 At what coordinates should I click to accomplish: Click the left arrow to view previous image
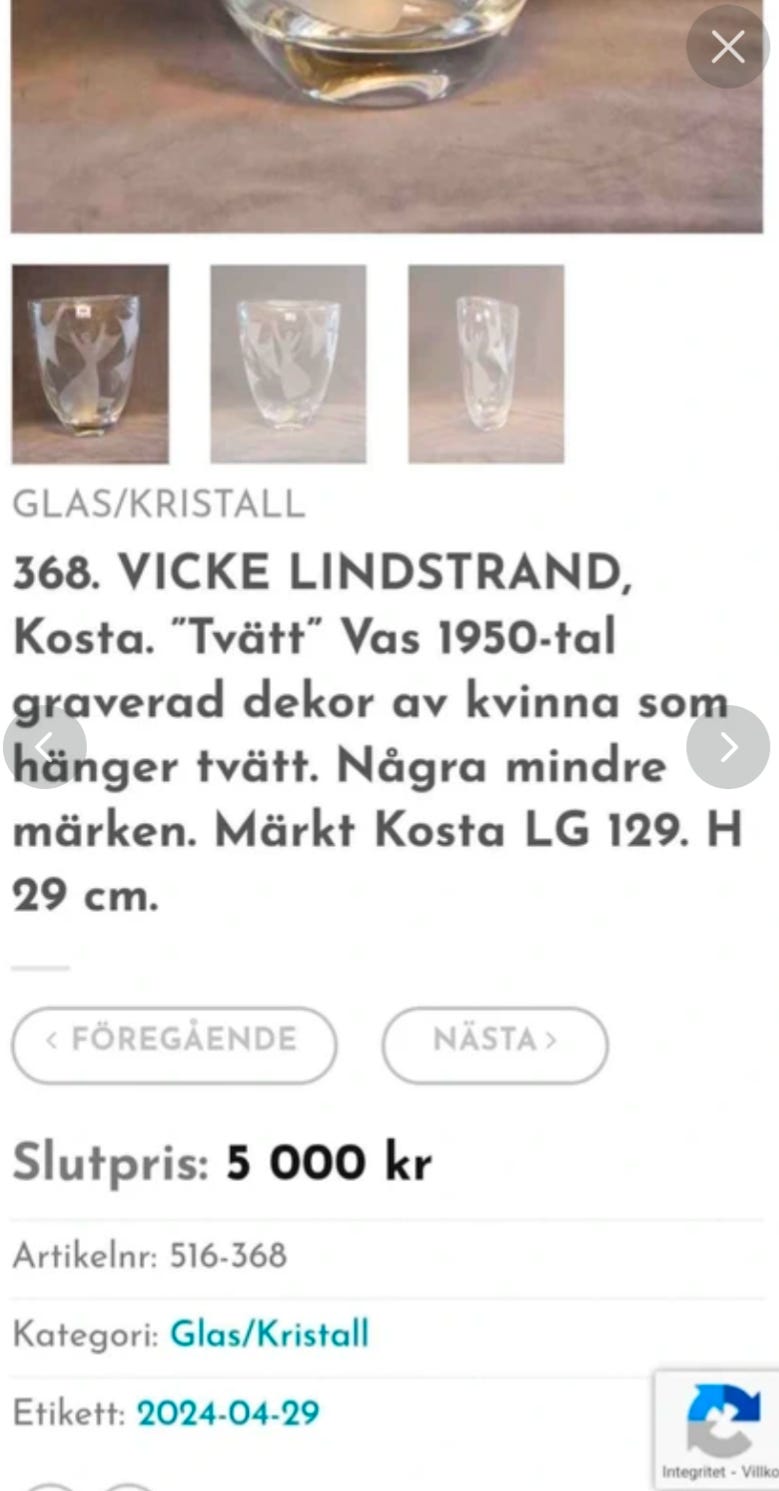click(x=45, y=746)
